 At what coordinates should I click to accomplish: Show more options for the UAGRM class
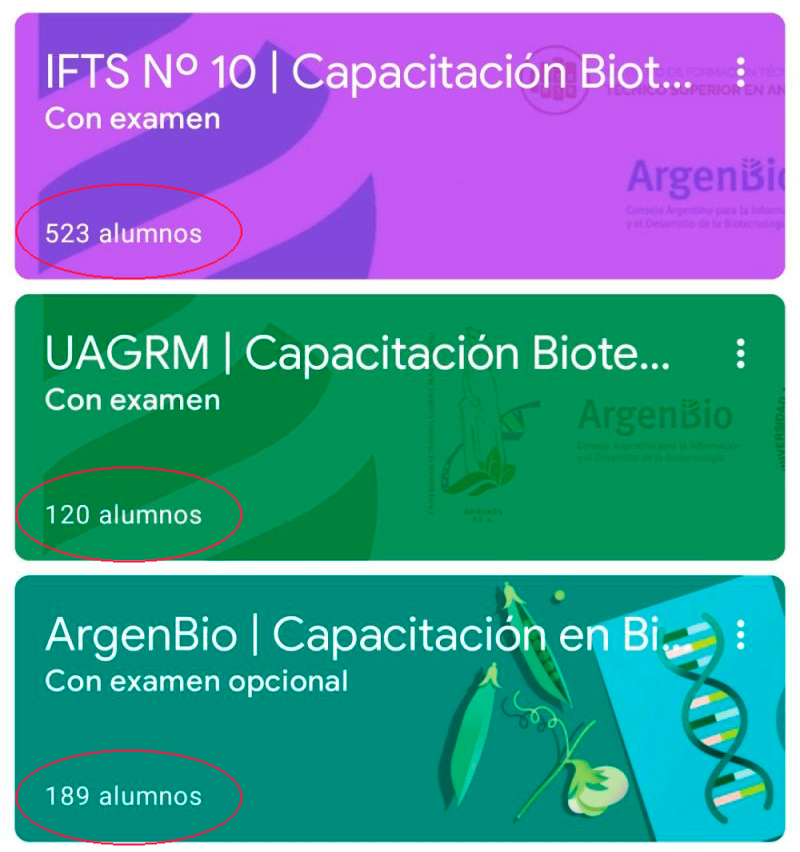click(x=740, y=353)
